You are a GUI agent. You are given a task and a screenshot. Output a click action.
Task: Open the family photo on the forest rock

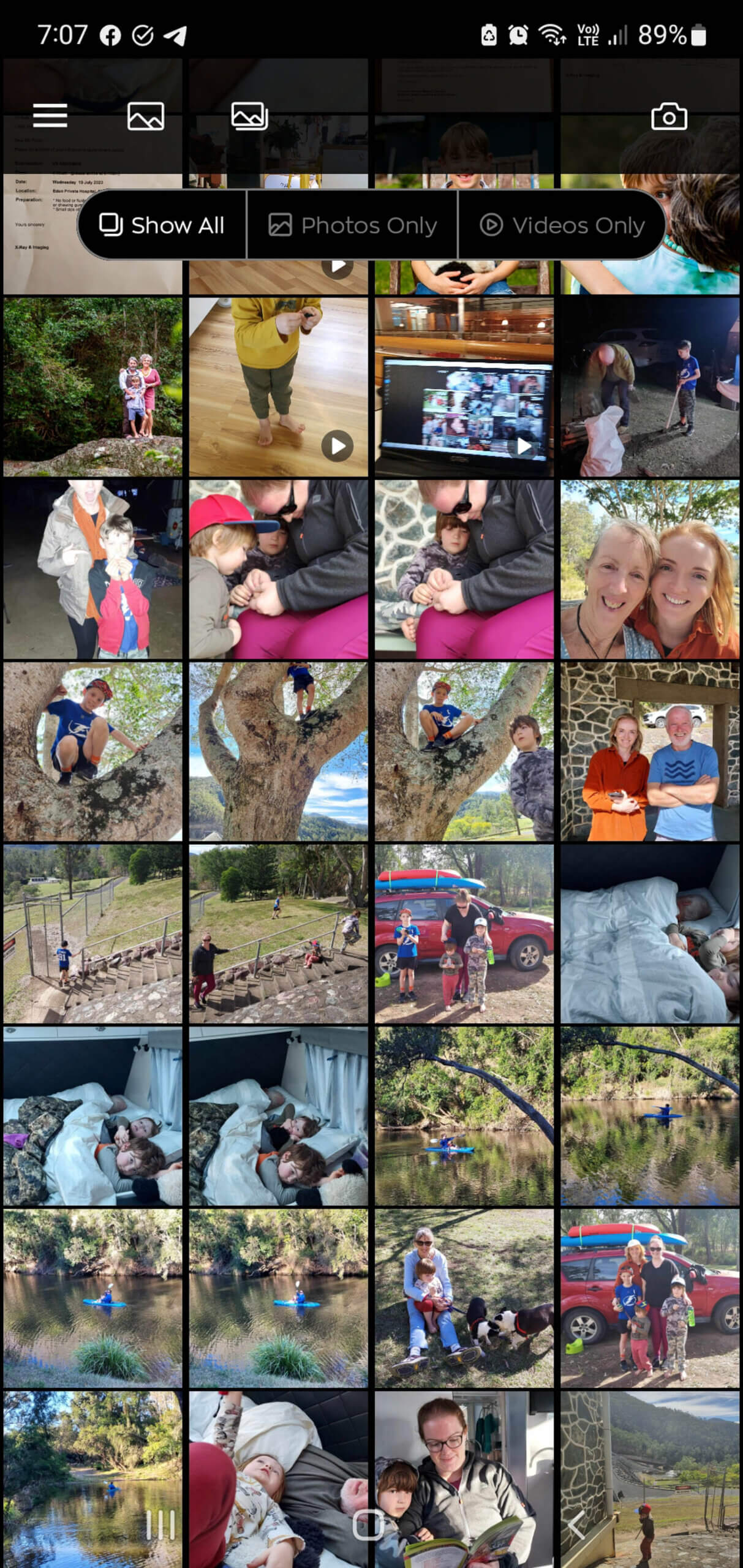pyautogui.click(x=93, y=387)
